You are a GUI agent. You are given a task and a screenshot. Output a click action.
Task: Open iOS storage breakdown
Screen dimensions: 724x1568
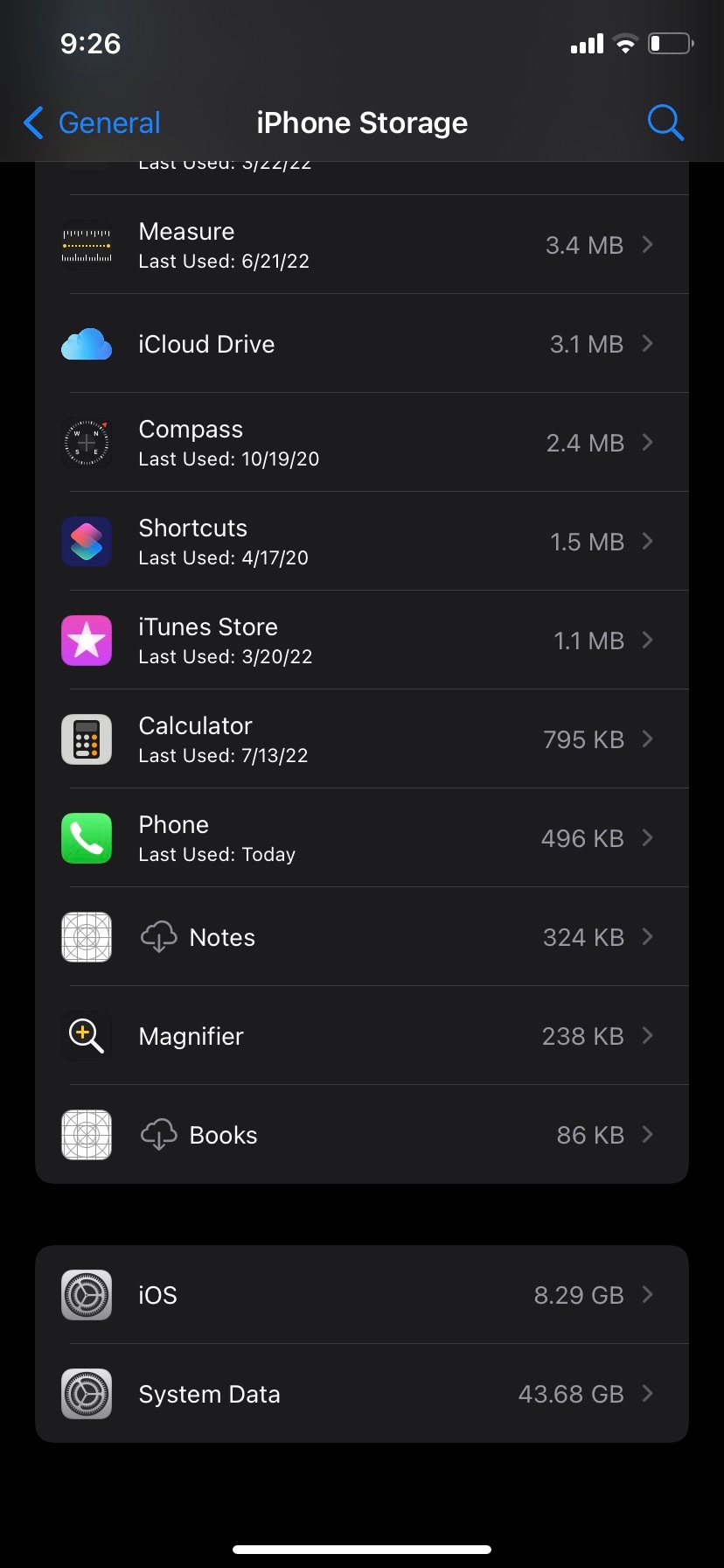coord(362,1295)
